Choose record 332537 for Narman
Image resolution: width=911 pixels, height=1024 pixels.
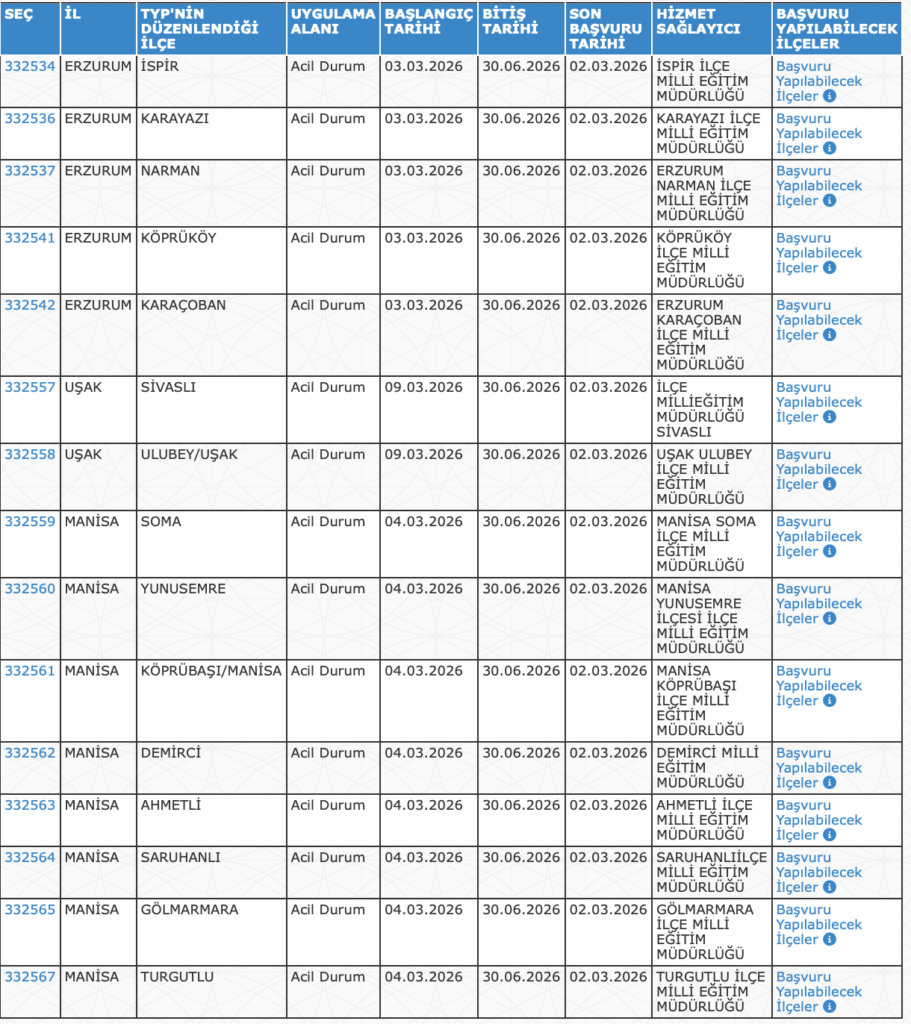[x=29, y=170]
